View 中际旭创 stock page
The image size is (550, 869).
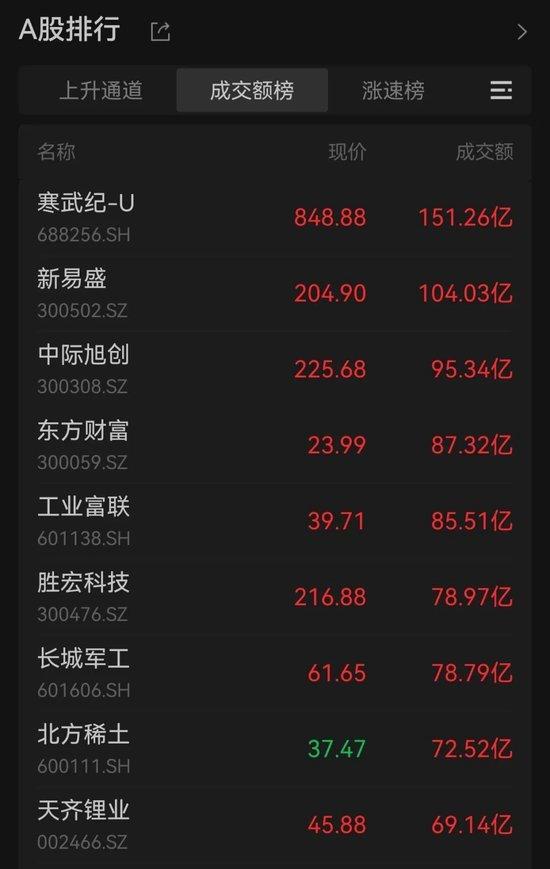click(x=275, y=370)
